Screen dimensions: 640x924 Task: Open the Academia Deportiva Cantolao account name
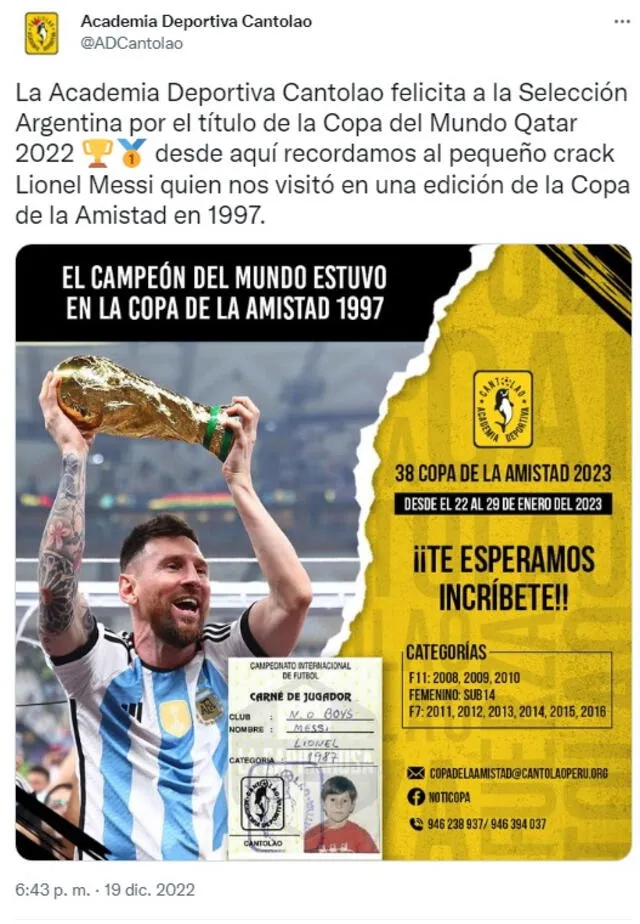(195, 21)
